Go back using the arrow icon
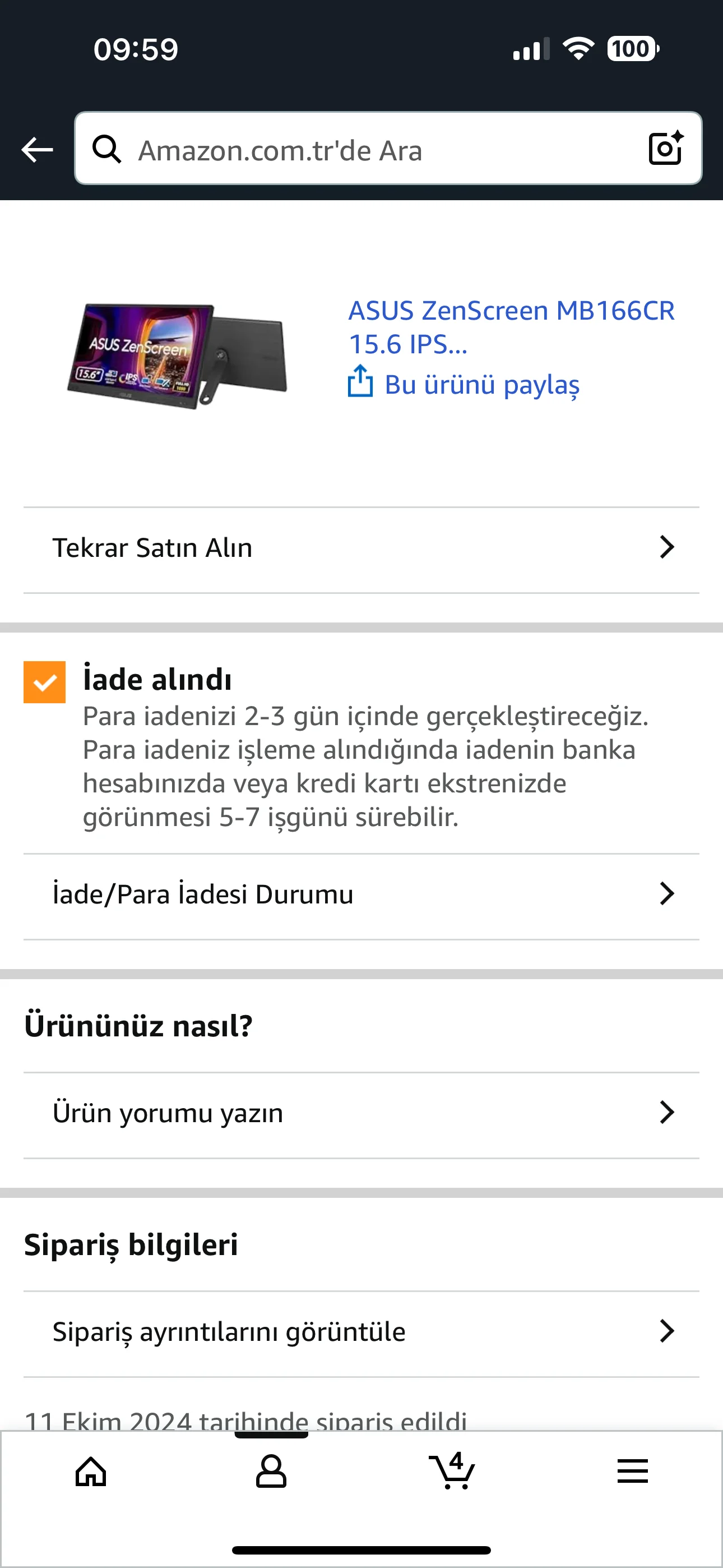The image size is (723, 1568). (x=37, y=150)
